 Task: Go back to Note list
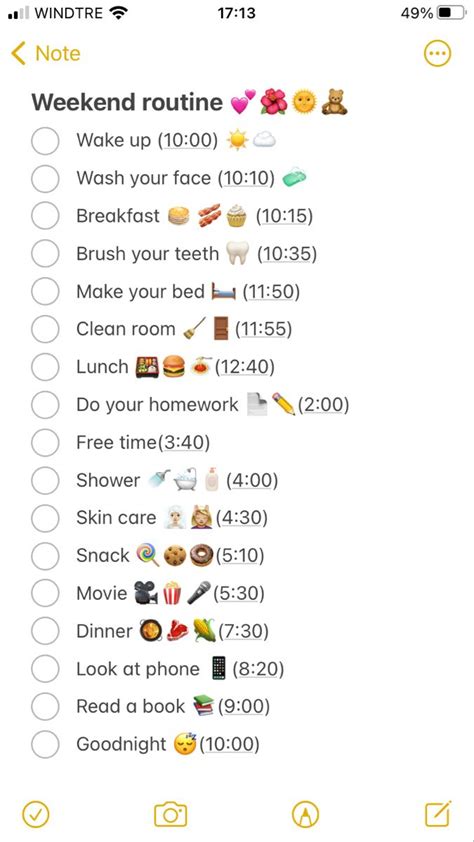(x=46, y=53)
